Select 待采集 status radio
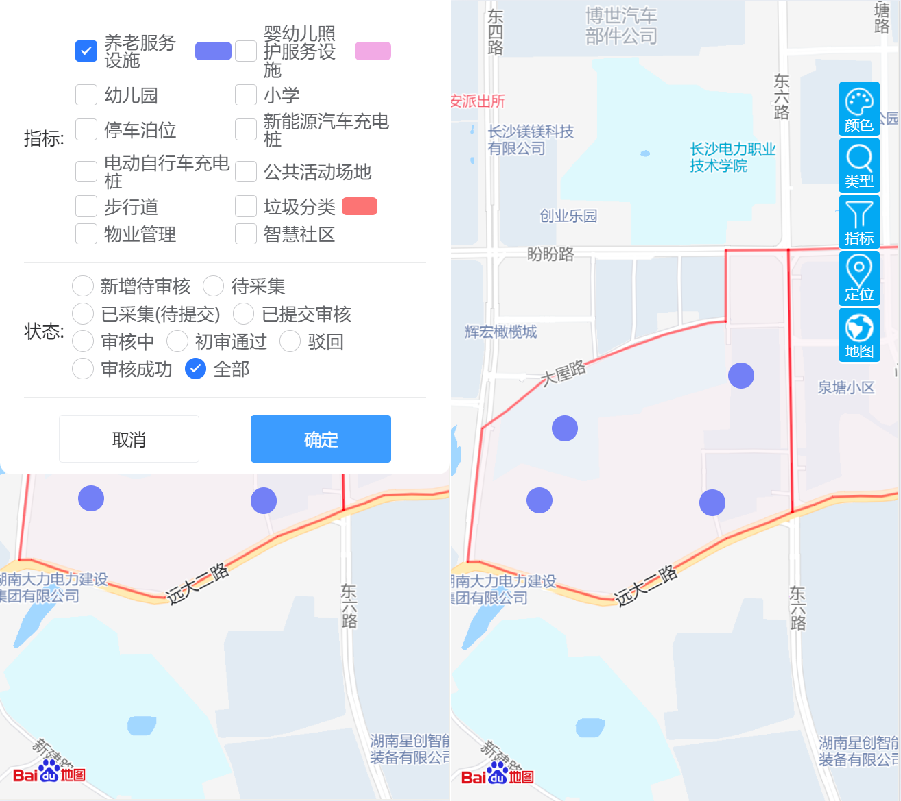The height and width of the screenshot is (801, 901). point(214,286)
